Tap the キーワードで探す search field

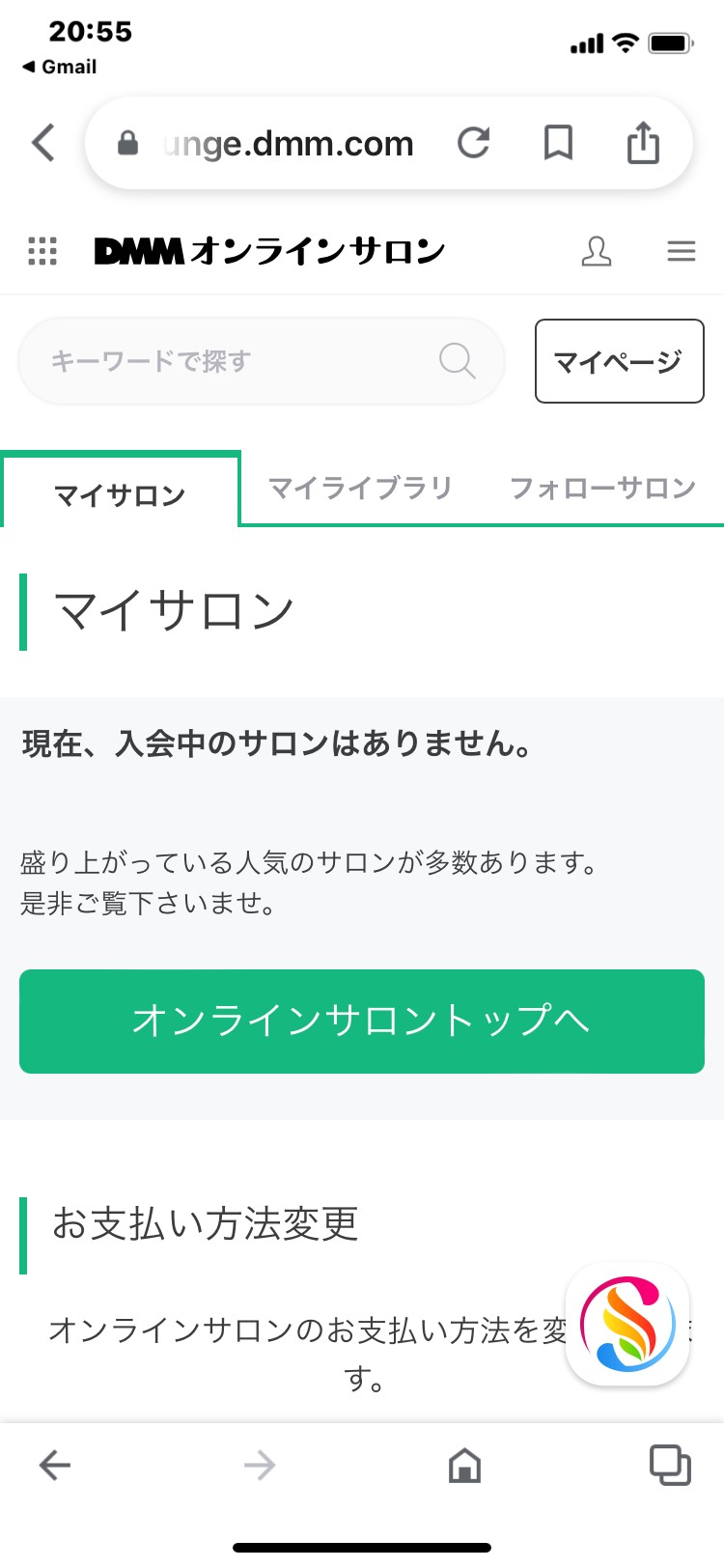[x=262, y=361]
